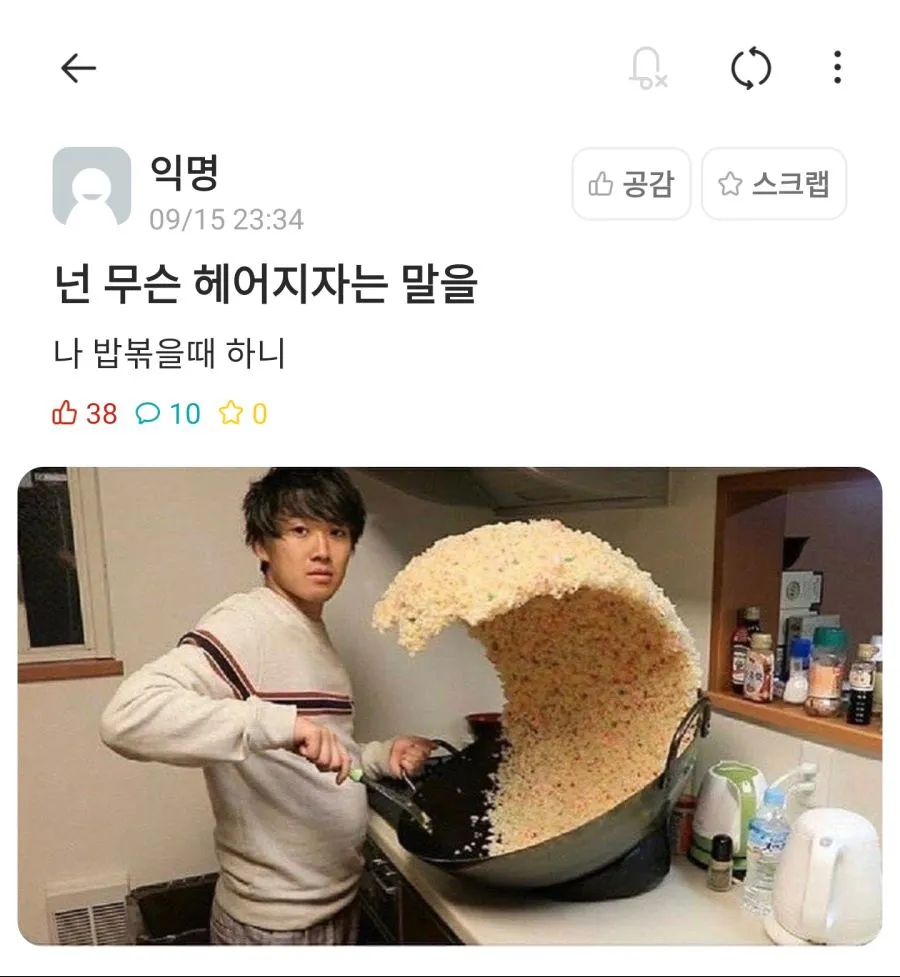The width and height of the screenshot is (900, 977).
Task: Go back using the arrow icon
Action: click(x=78, y=68)
